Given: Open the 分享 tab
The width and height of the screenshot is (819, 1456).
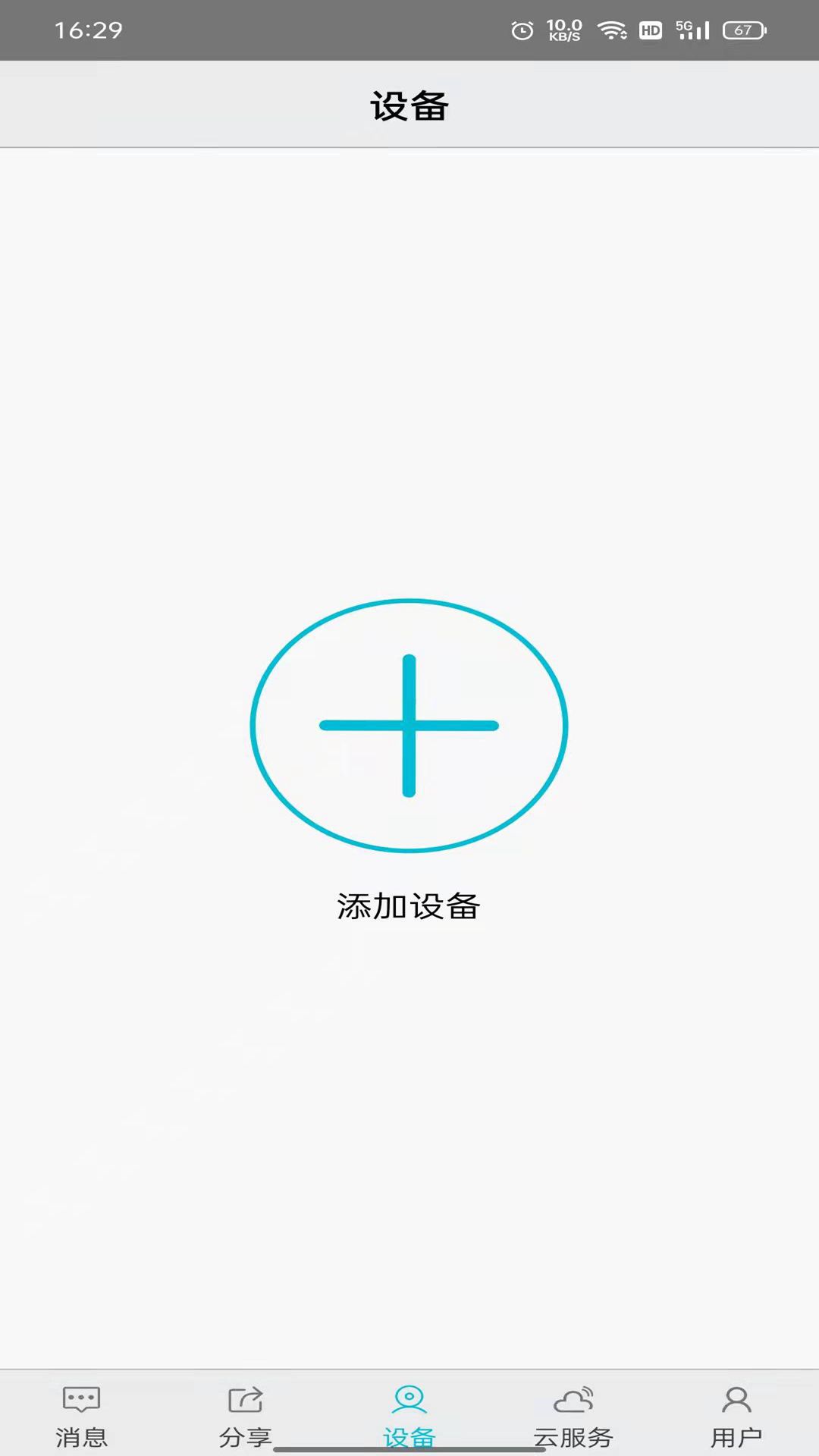Looking at the screenshot, I should point(245,1416).
